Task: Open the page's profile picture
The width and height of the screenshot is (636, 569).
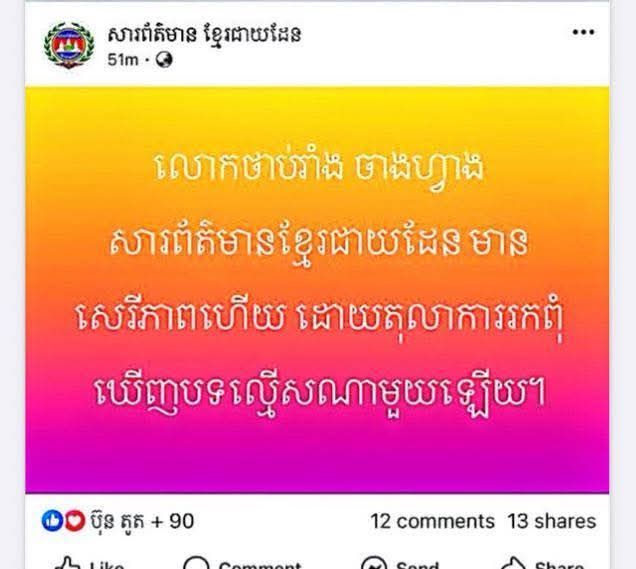Action: tap(65, 45)
